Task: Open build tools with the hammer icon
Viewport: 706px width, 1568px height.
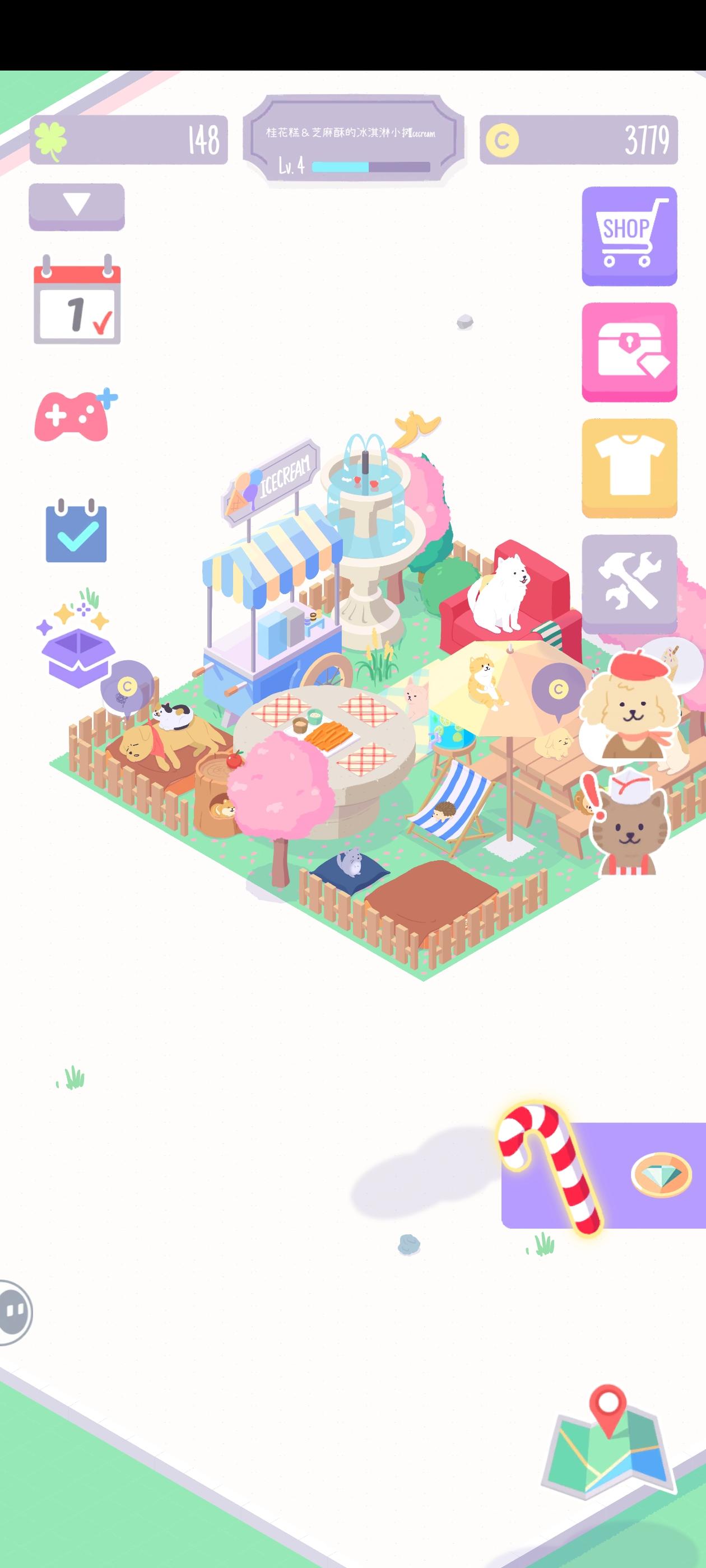Action: point(629,586)
